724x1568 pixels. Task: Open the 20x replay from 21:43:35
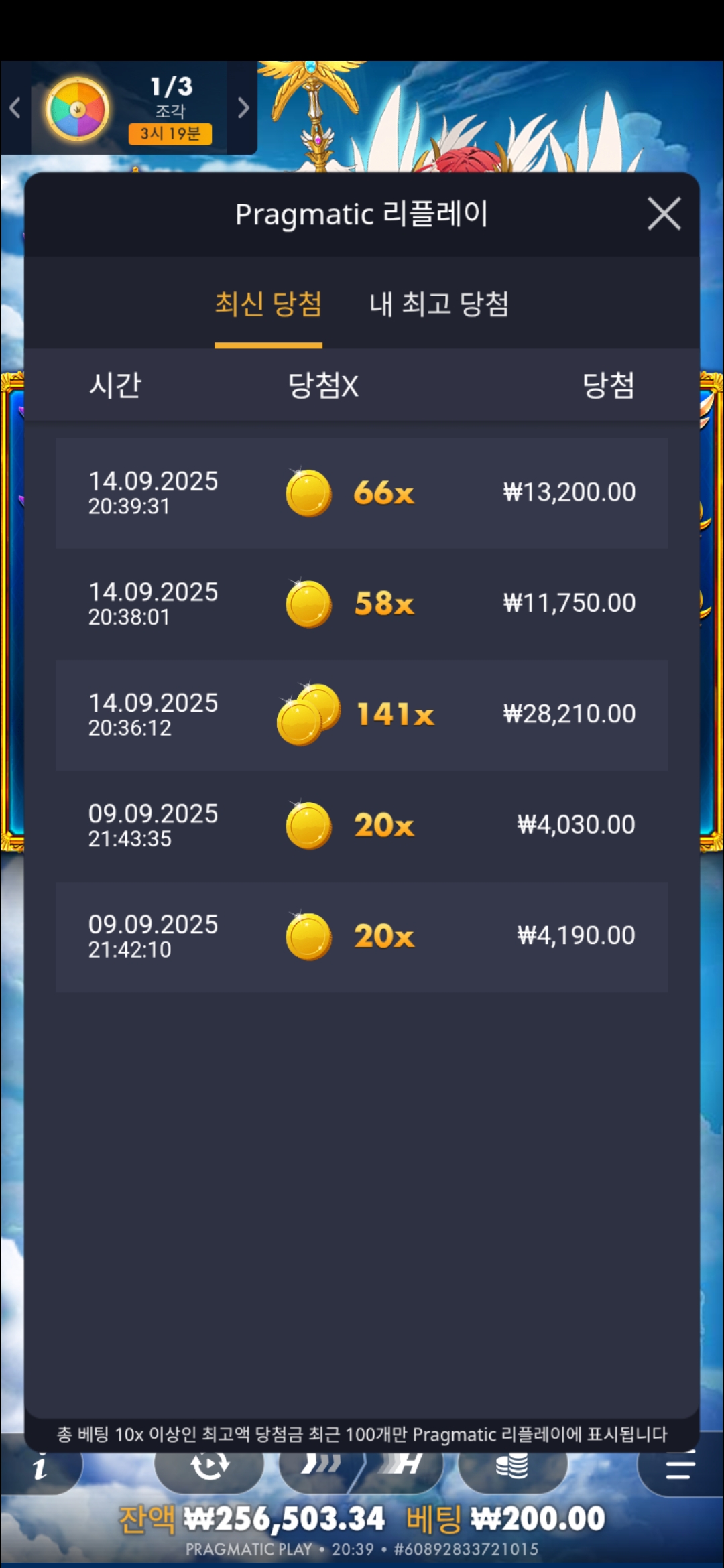coord(362,825)
